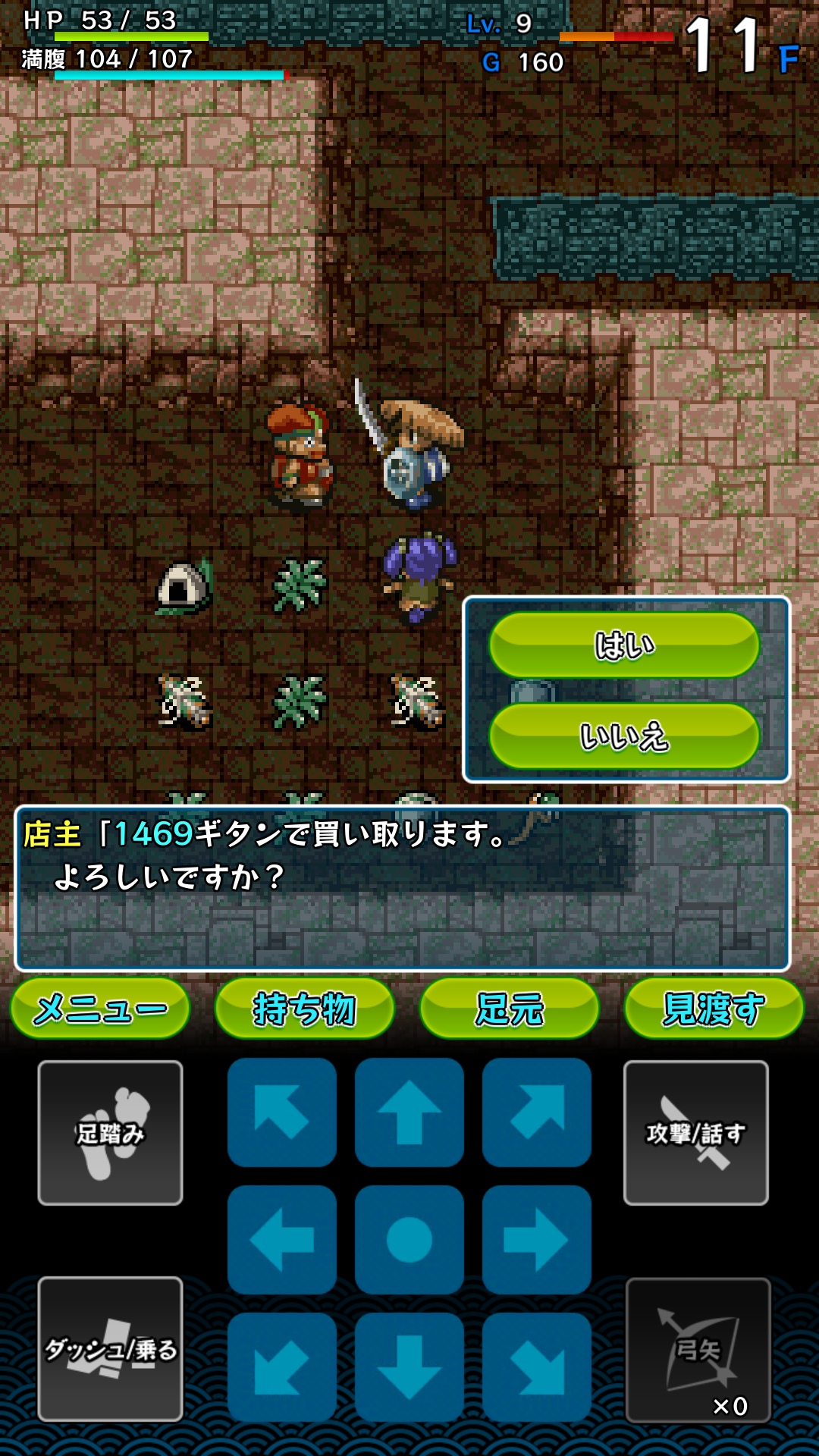
Task: Move diagonally up-right
Action: pyautogui.click(x=537, y=1112)
